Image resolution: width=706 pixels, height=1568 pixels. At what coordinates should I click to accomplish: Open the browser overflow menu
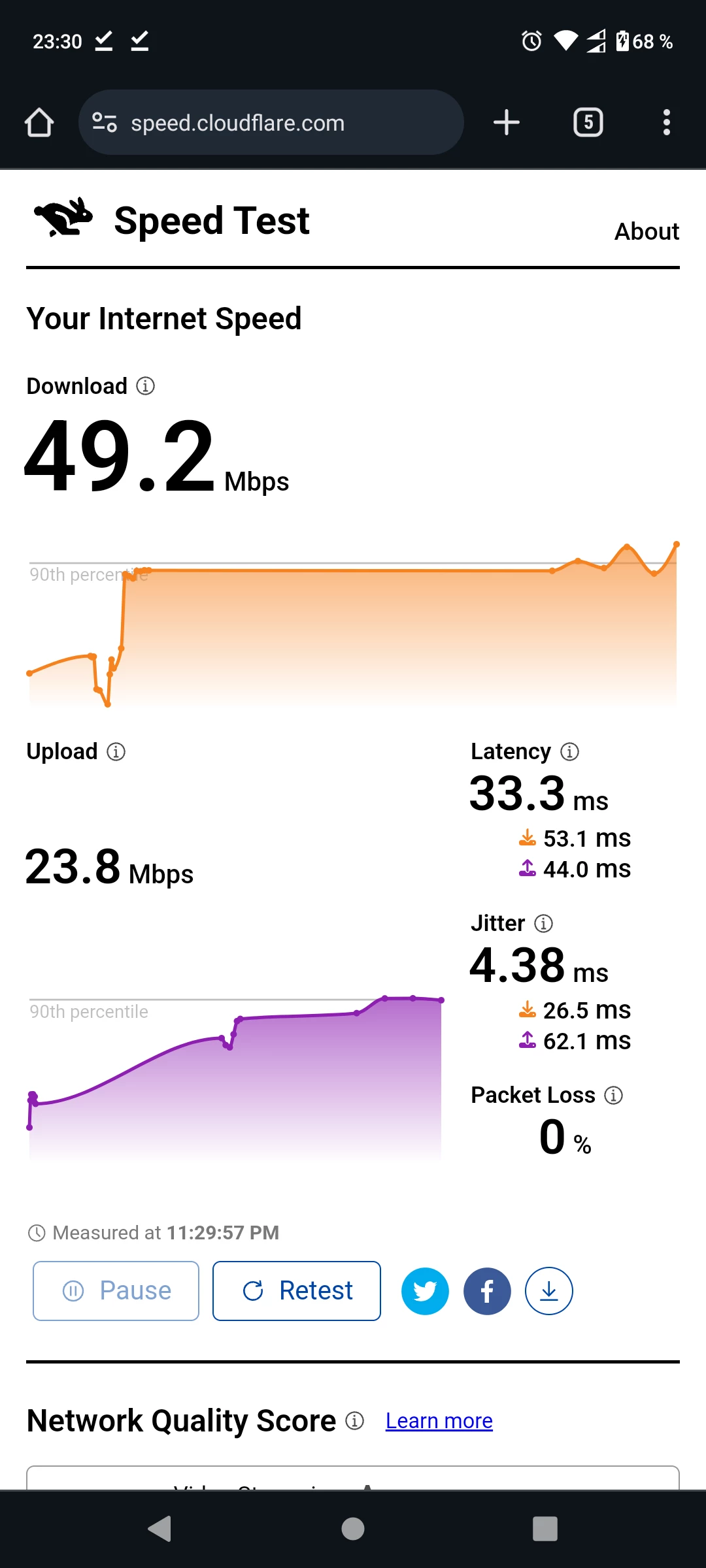pos(666,122)
